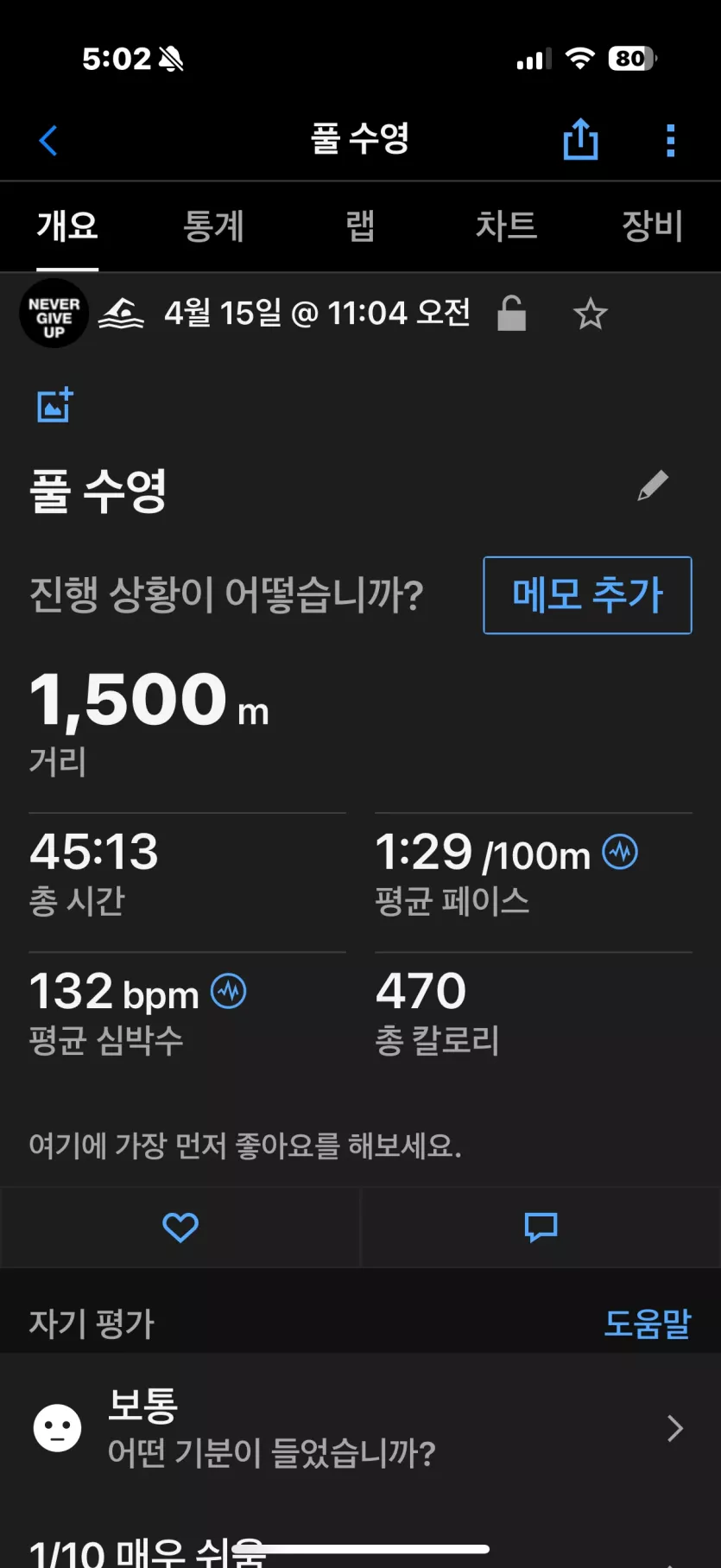
Task: Open the 도움말 link for self evaluation
Action: point(648,1324)
